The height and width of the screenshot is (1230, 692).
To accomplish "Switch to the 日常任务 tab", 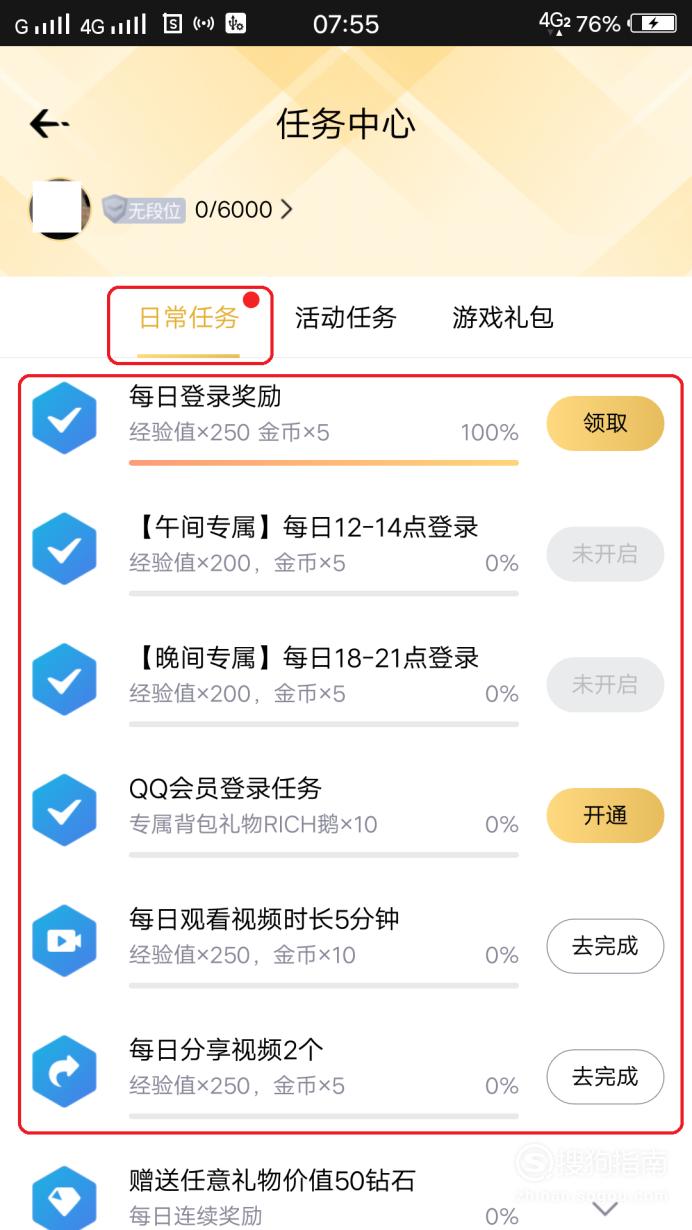I will (189, 318).
